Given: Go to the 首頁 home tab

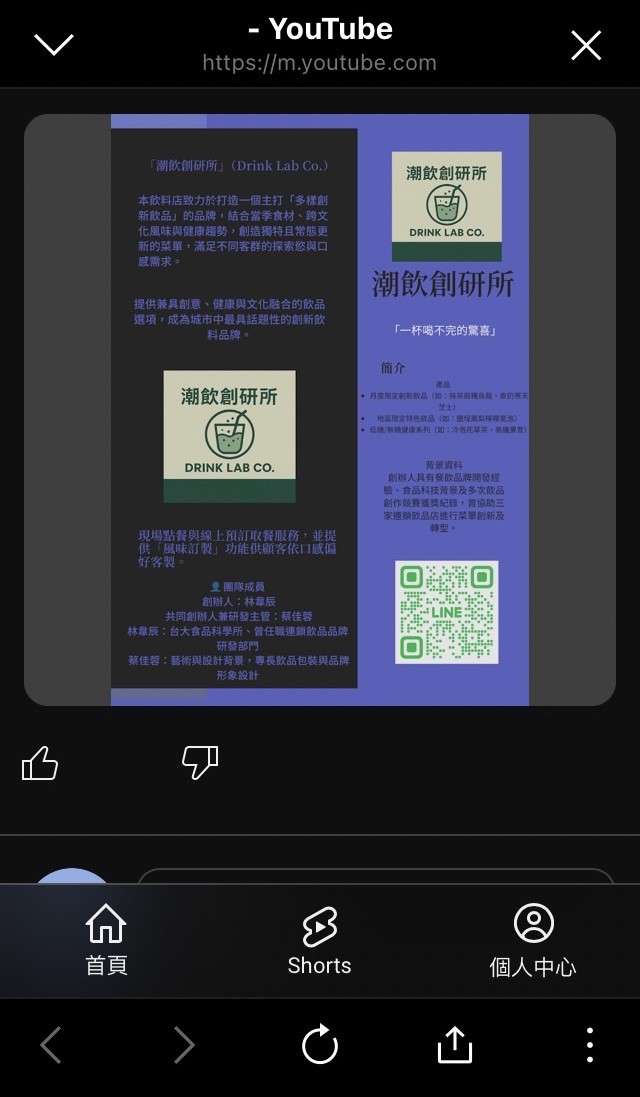Looking at the screenshot, I should (x=106, y=940).
